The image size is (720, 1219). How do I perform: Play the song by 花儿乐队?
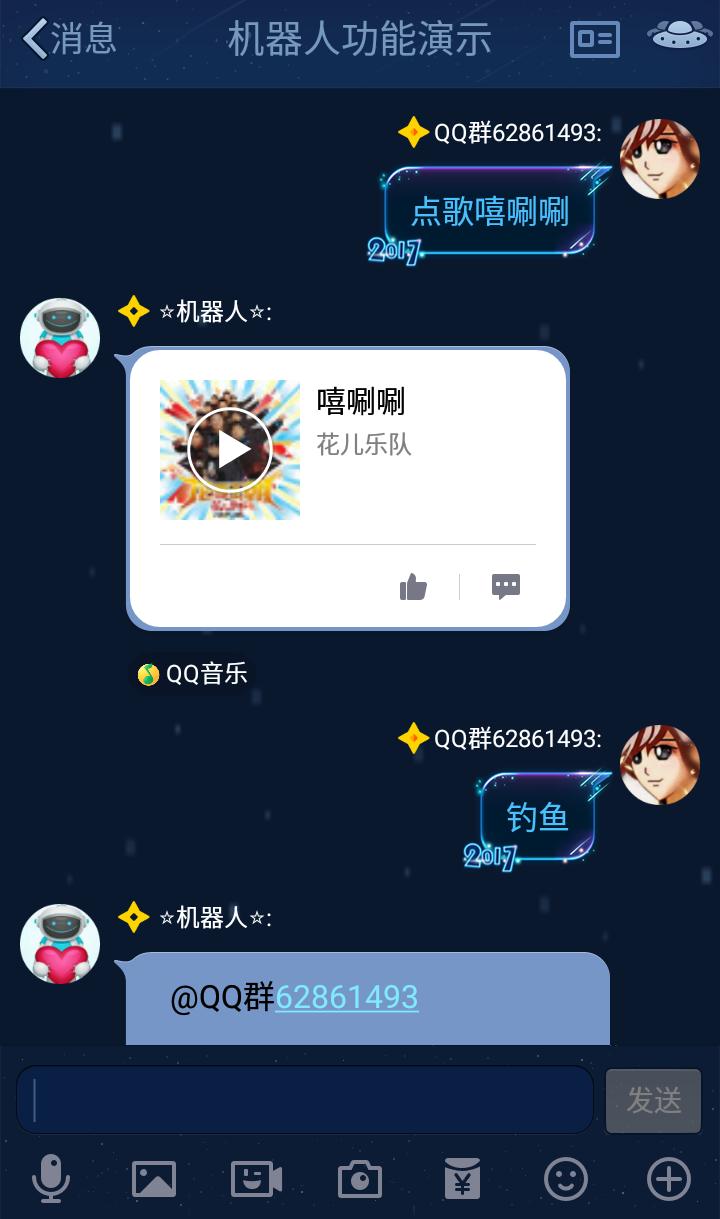(x=229, y=449)
